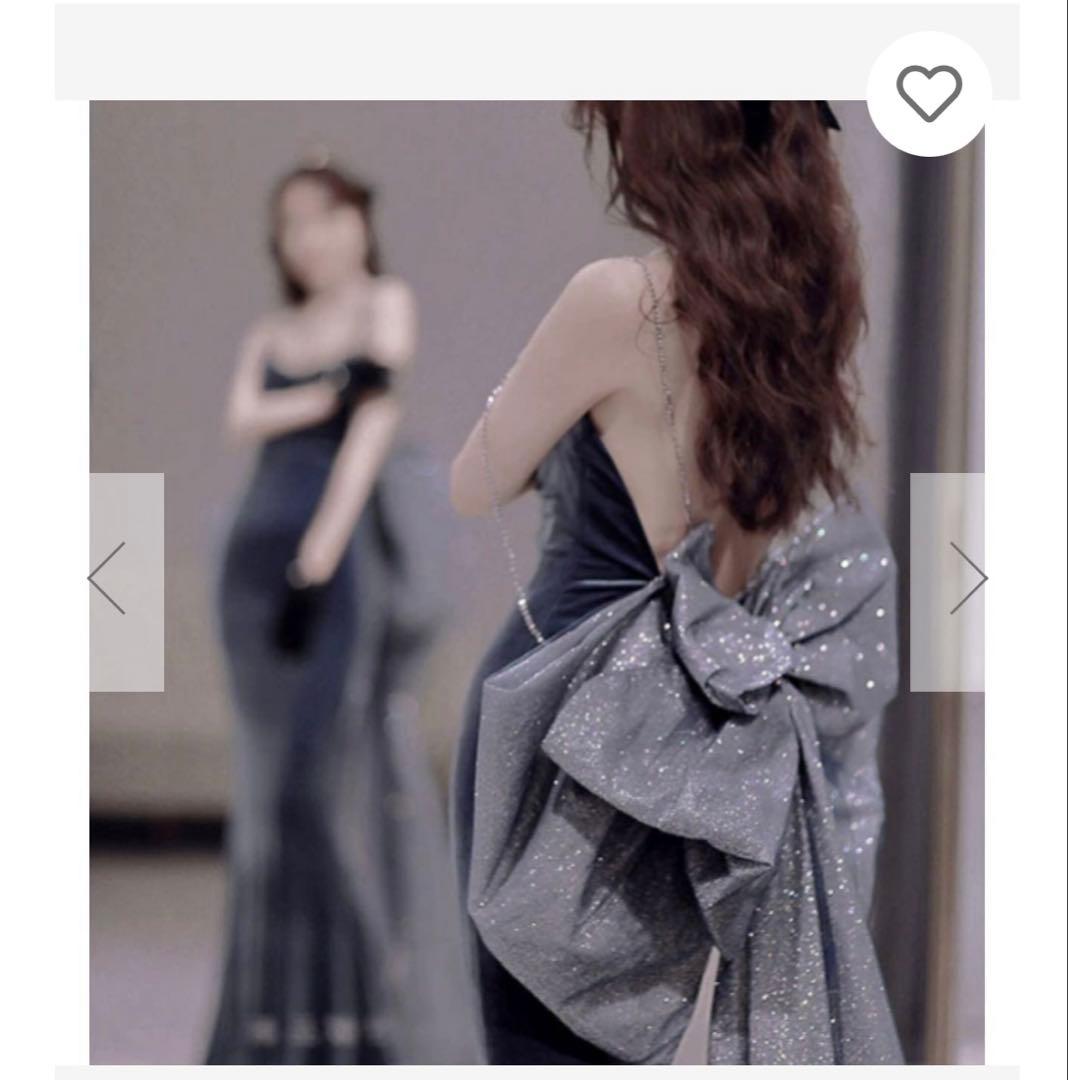Add this dress to favorites with heart
1068x1080 pixels.
click(928, 94)
